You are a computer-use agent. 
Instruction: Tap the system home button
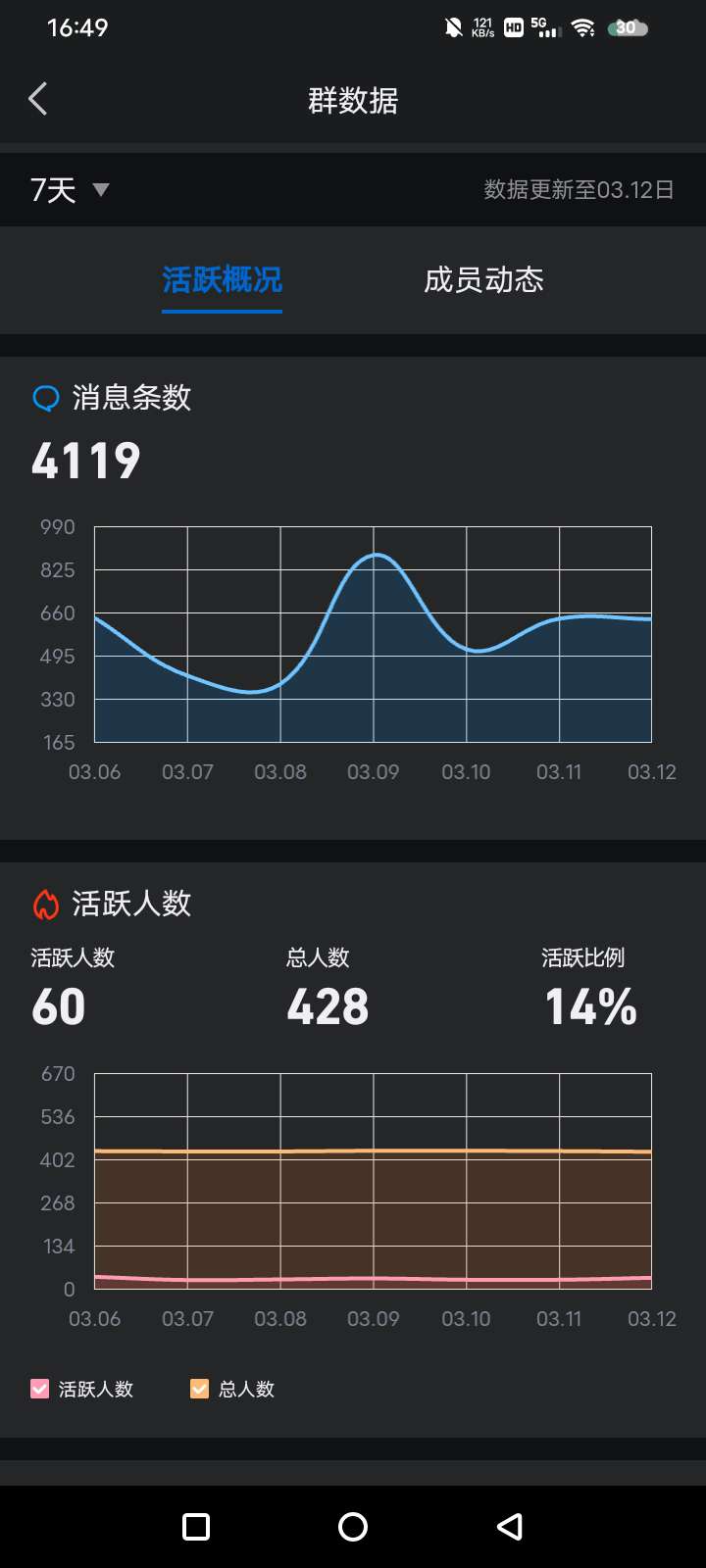[x=353, y=1527]
